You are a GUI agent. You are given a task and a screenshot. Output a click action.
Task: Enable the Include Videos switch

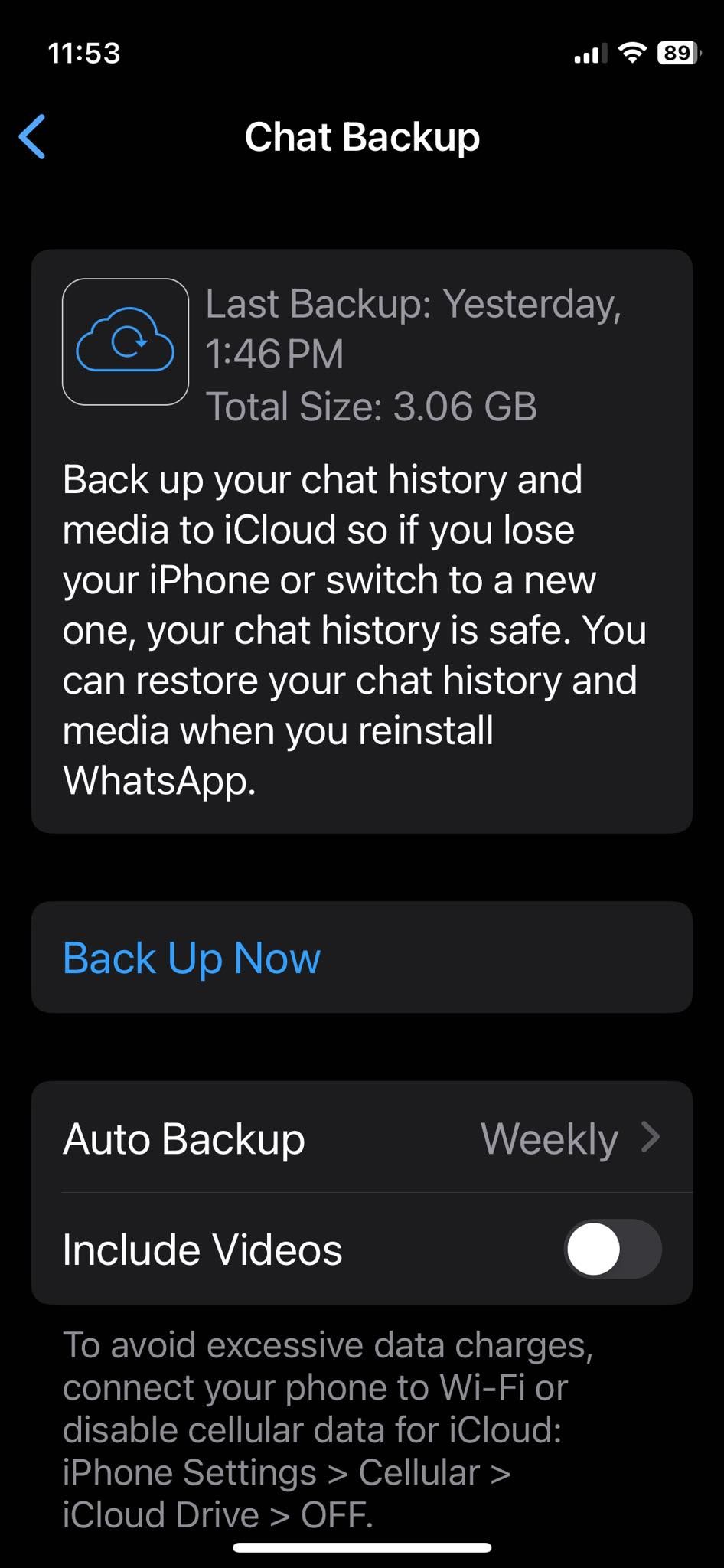[612, 1249]
